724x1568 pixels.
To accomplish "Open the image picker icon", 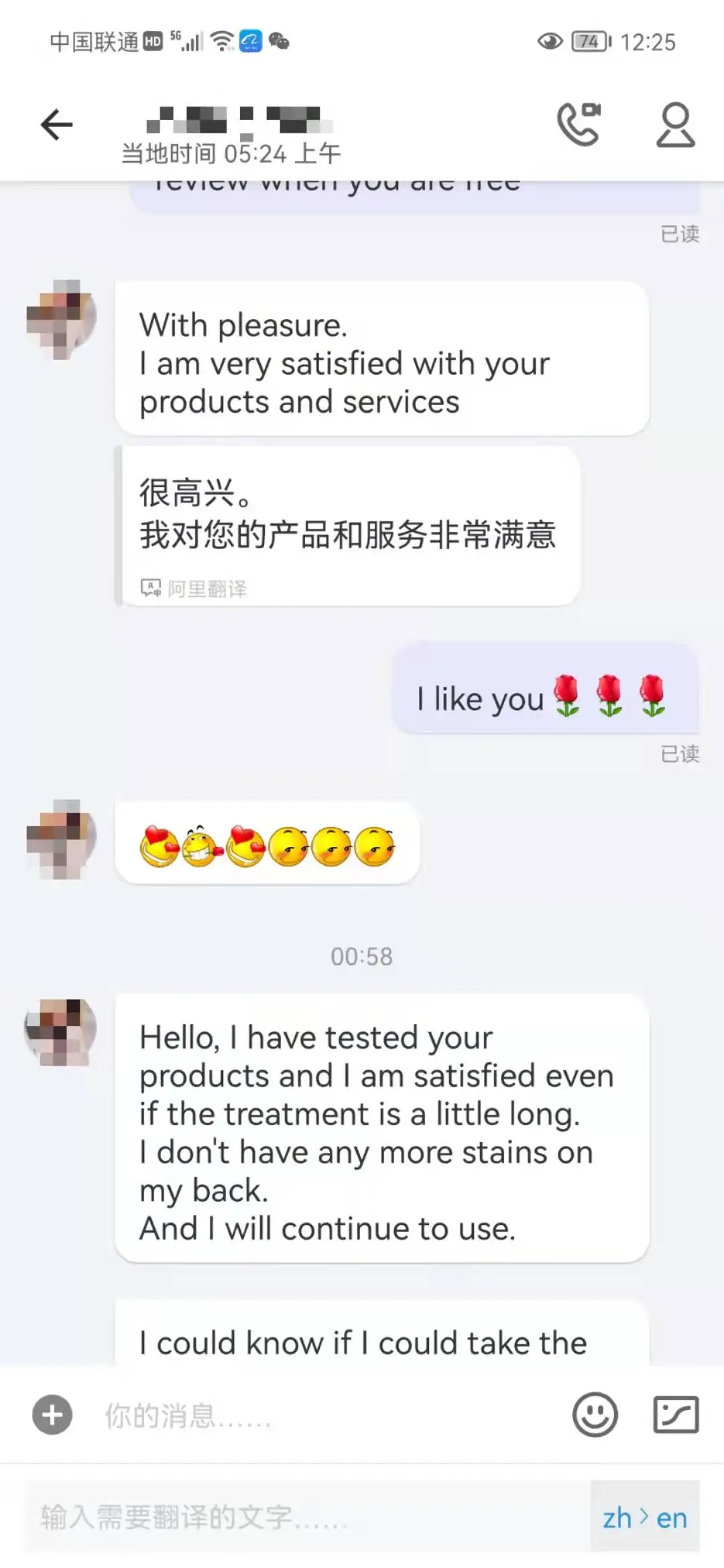I will (676, 1415).
